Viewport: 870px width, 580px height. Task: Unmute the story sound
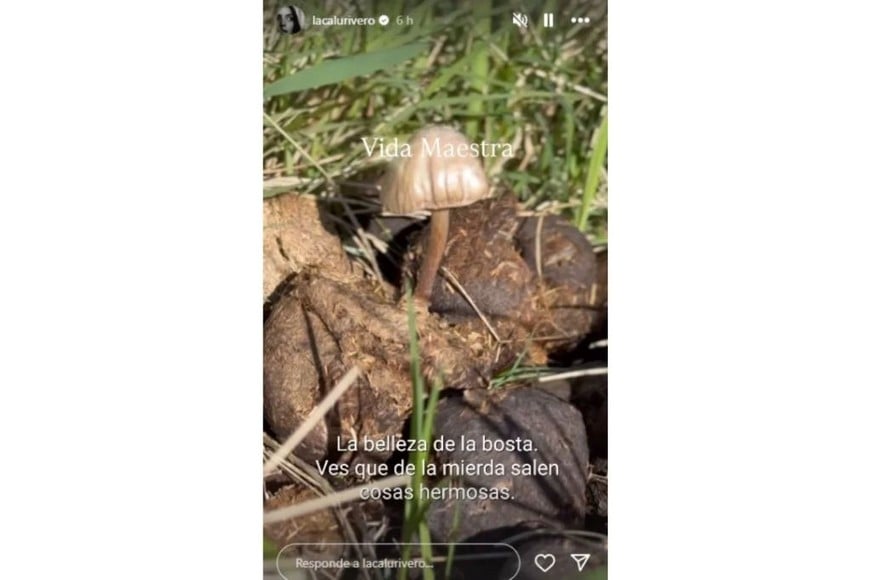click(520, 20)
